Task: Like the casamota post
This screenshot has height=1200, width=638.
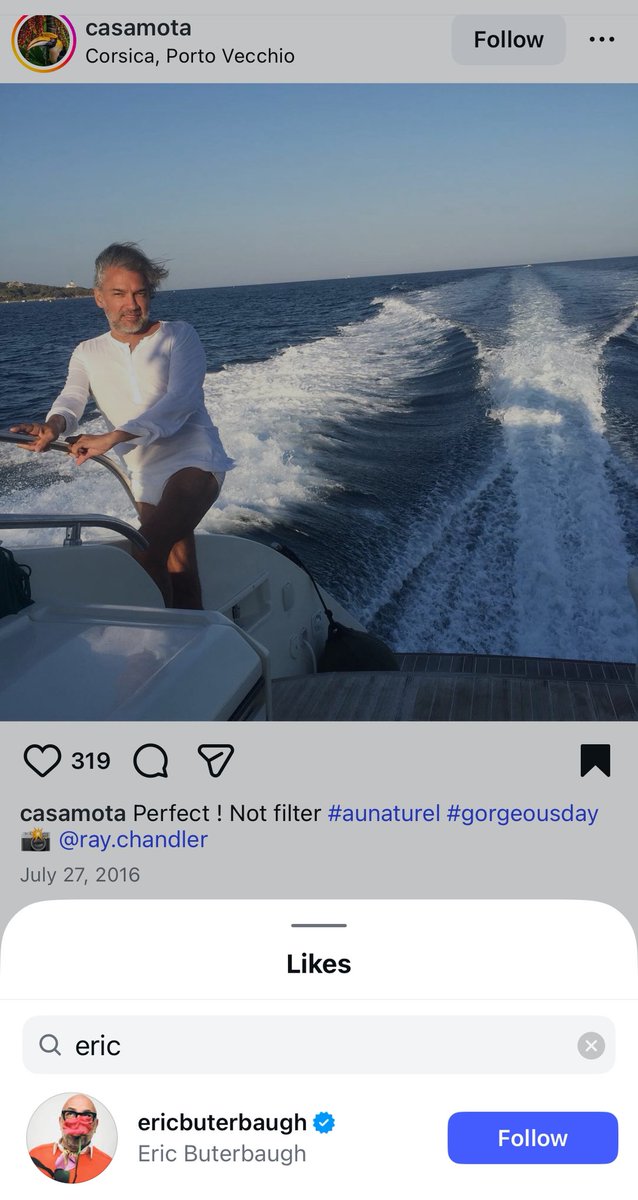Action: pyautogui.click(x=42, y=761)
